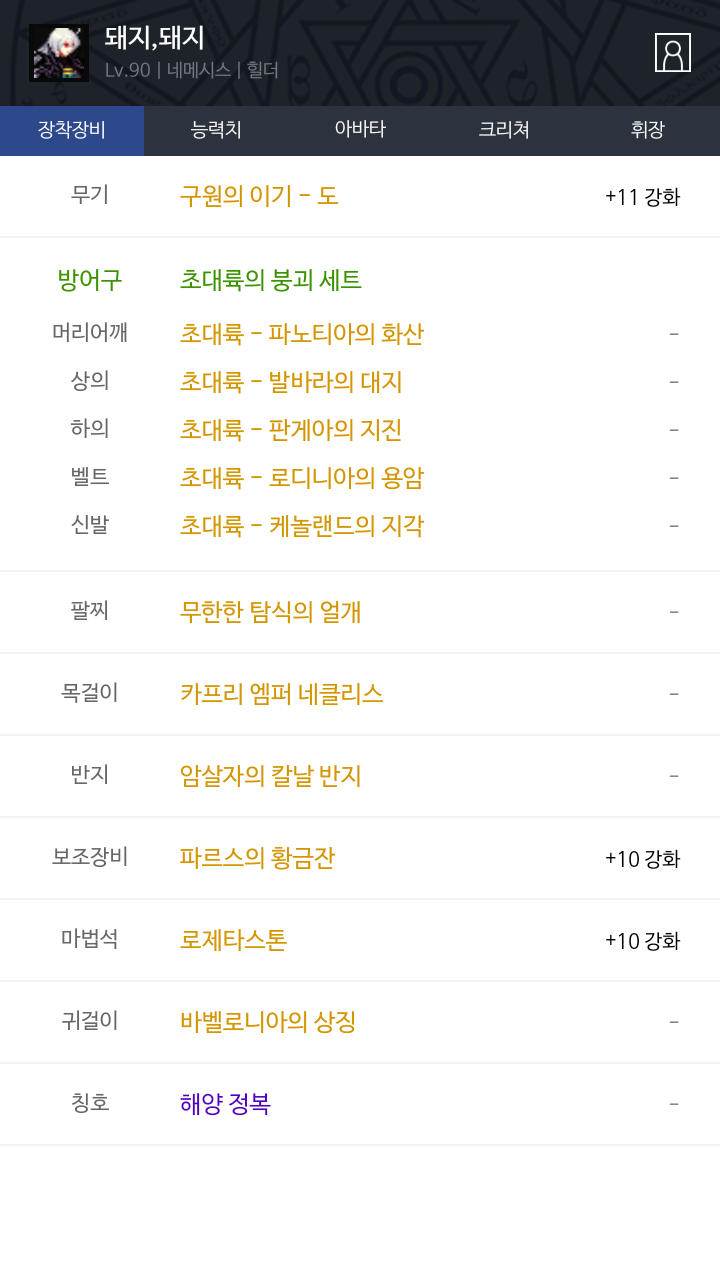
Task: Open the character profile icon
Action: click(673, 52)
